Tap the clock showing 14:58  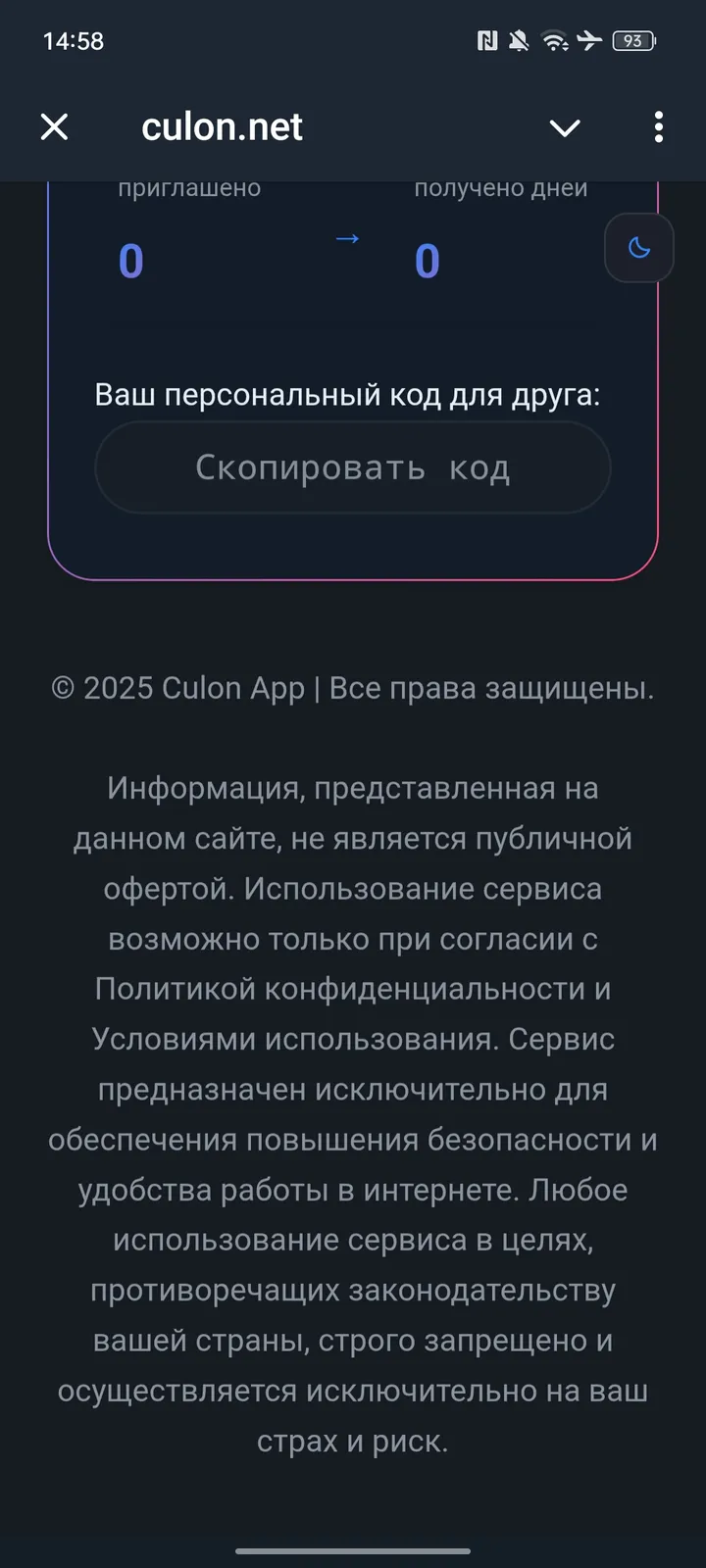(76, 41)
